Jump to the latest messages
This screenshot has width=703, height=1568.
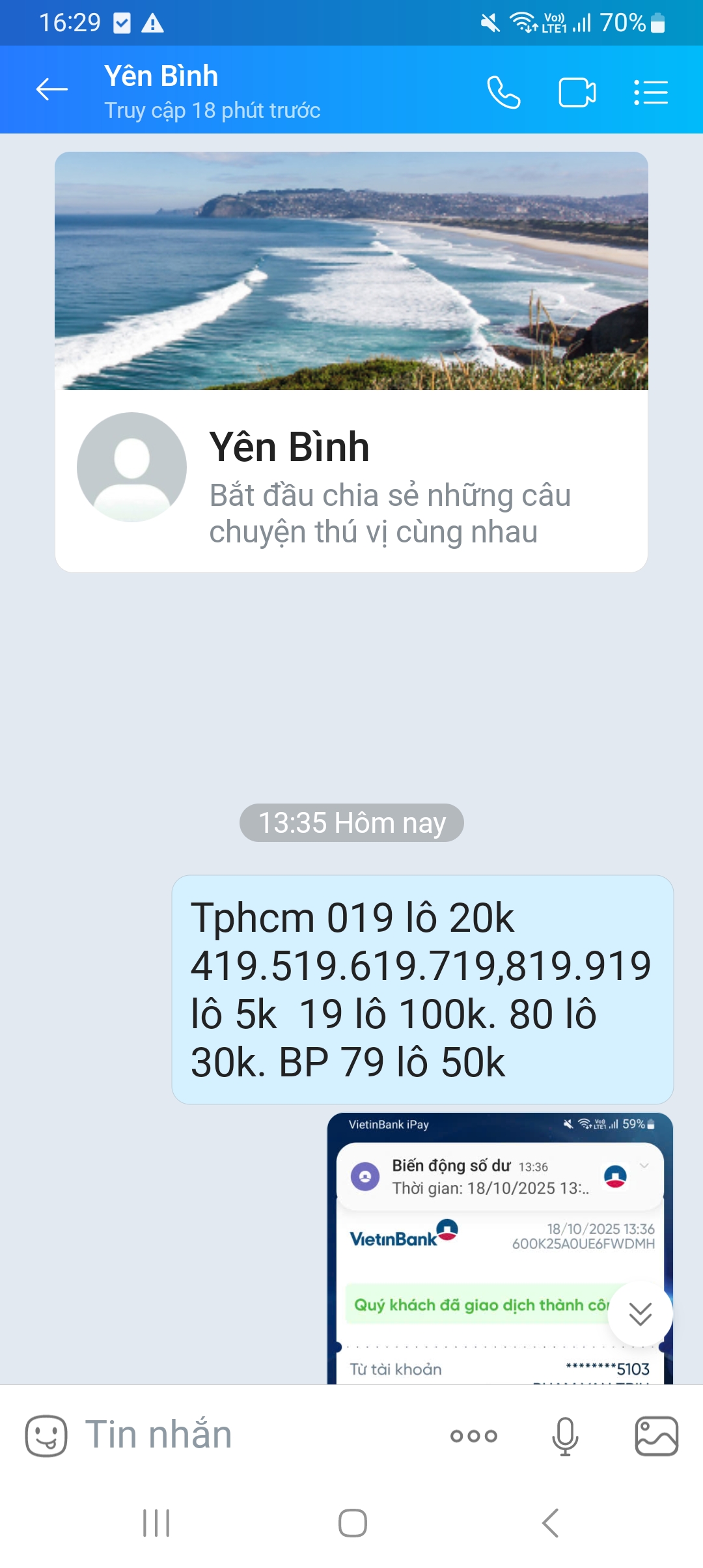[641, 1313]
